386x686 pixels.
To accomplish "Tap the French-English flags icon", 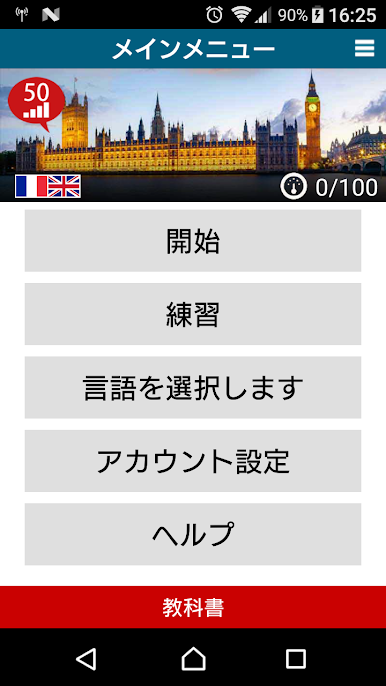I will (x=48, y=186).
